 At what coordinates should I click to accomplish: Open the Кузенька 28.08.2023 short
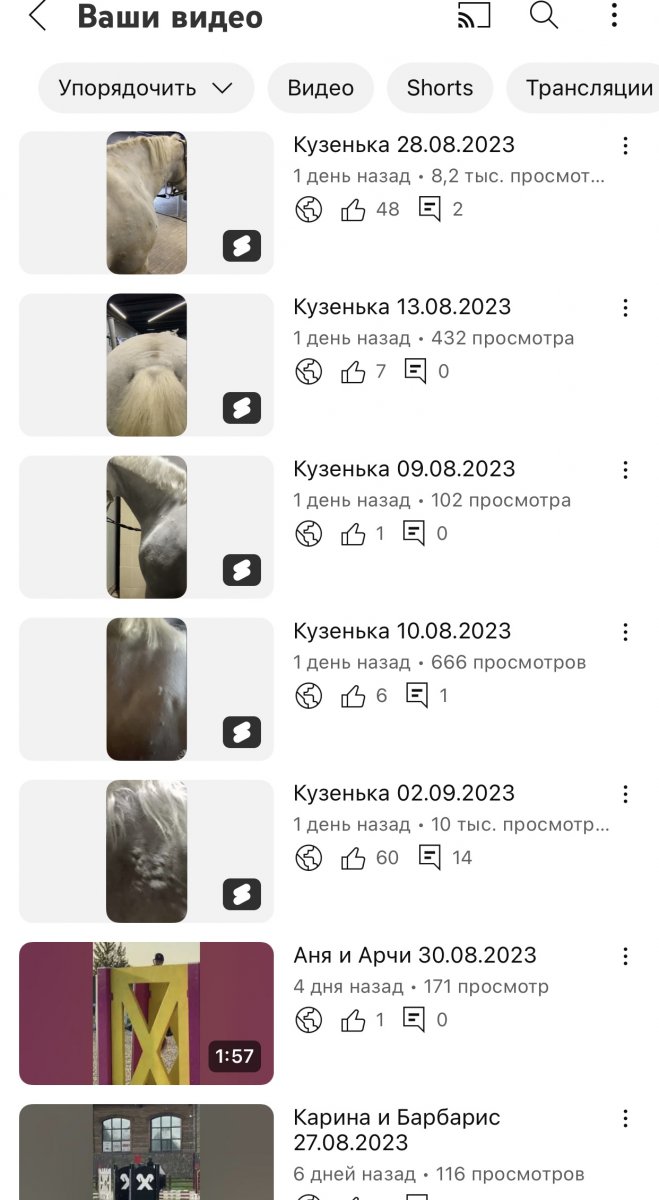pos(146,203)
